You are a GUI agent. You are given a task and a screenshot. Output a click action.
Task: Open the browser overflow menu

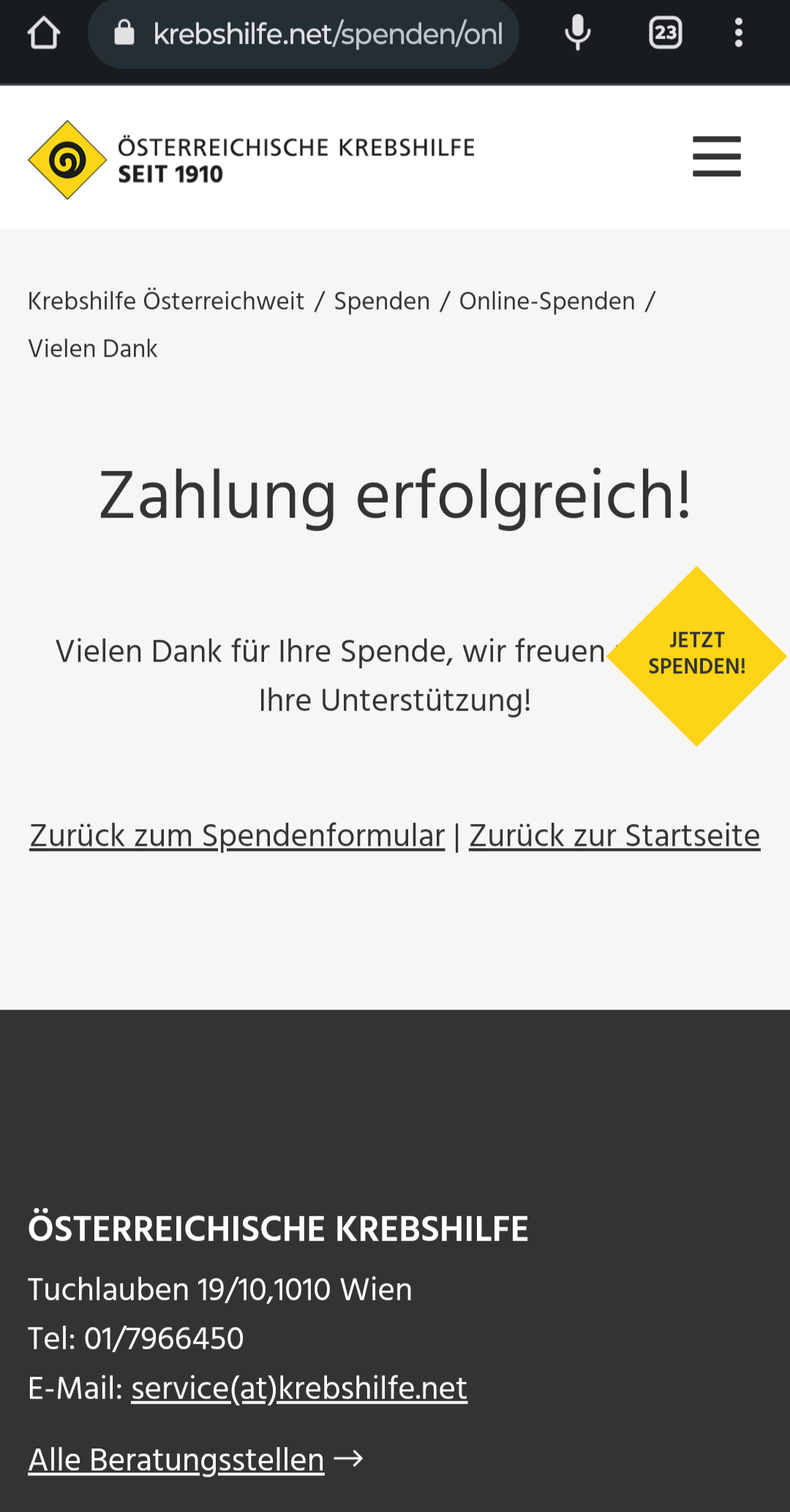(x=739, y=34)
